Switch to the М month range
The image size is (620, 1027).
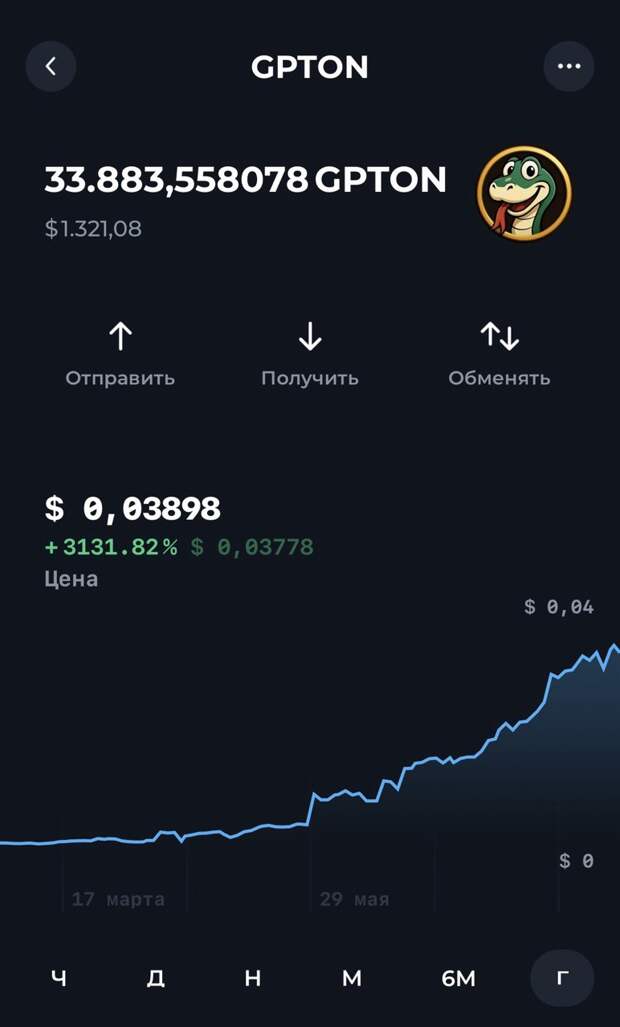[351, 978]
